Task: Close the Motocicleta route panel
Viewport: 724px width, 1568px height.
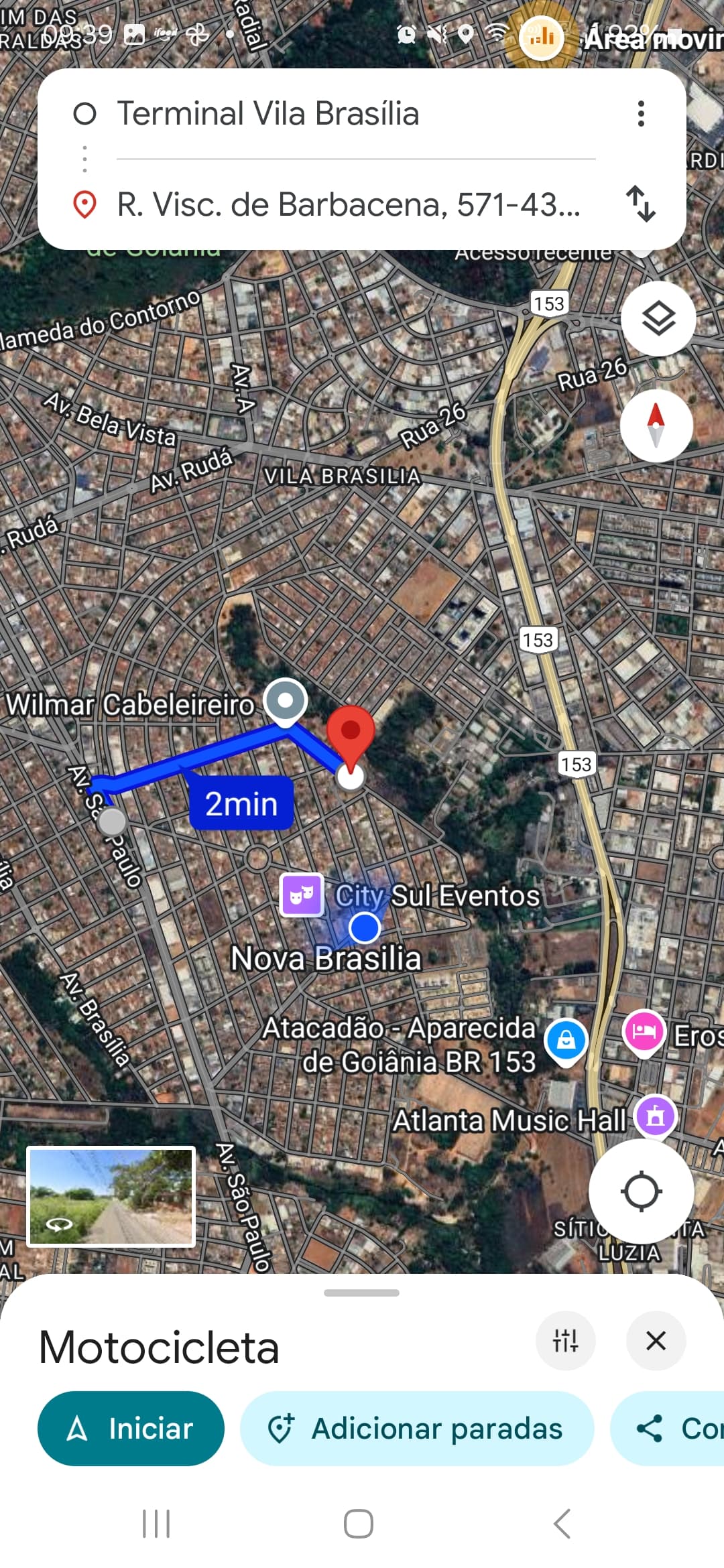Action: click(656, 1341)
